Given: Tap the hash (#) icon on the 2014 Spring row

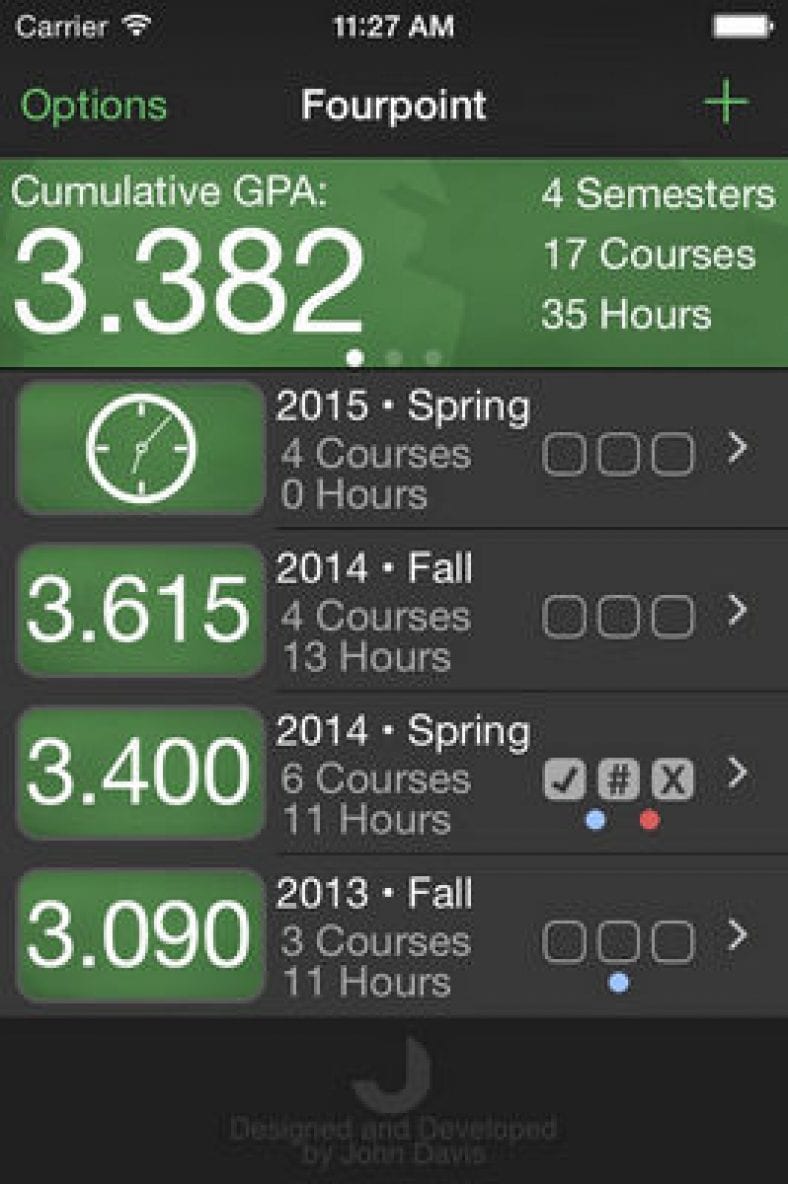Looking at the screenshot, I should [x=617, y=779].
